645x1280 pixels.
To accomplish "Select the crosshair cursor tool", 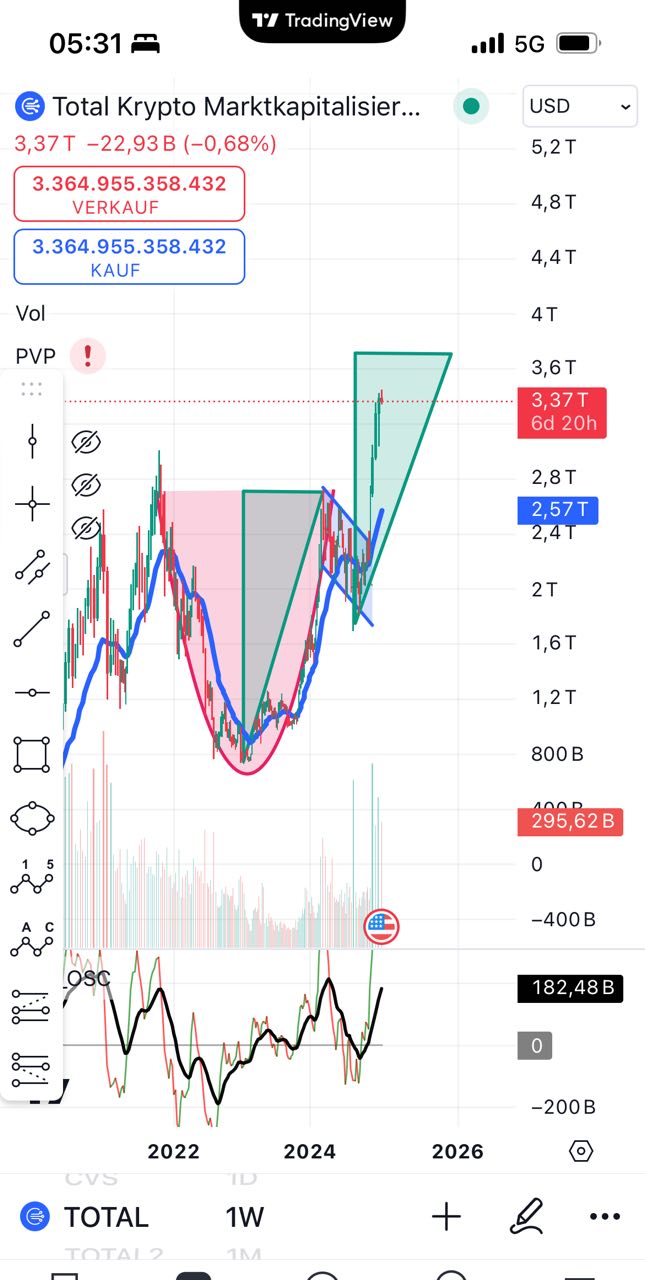I will [32, 504].
